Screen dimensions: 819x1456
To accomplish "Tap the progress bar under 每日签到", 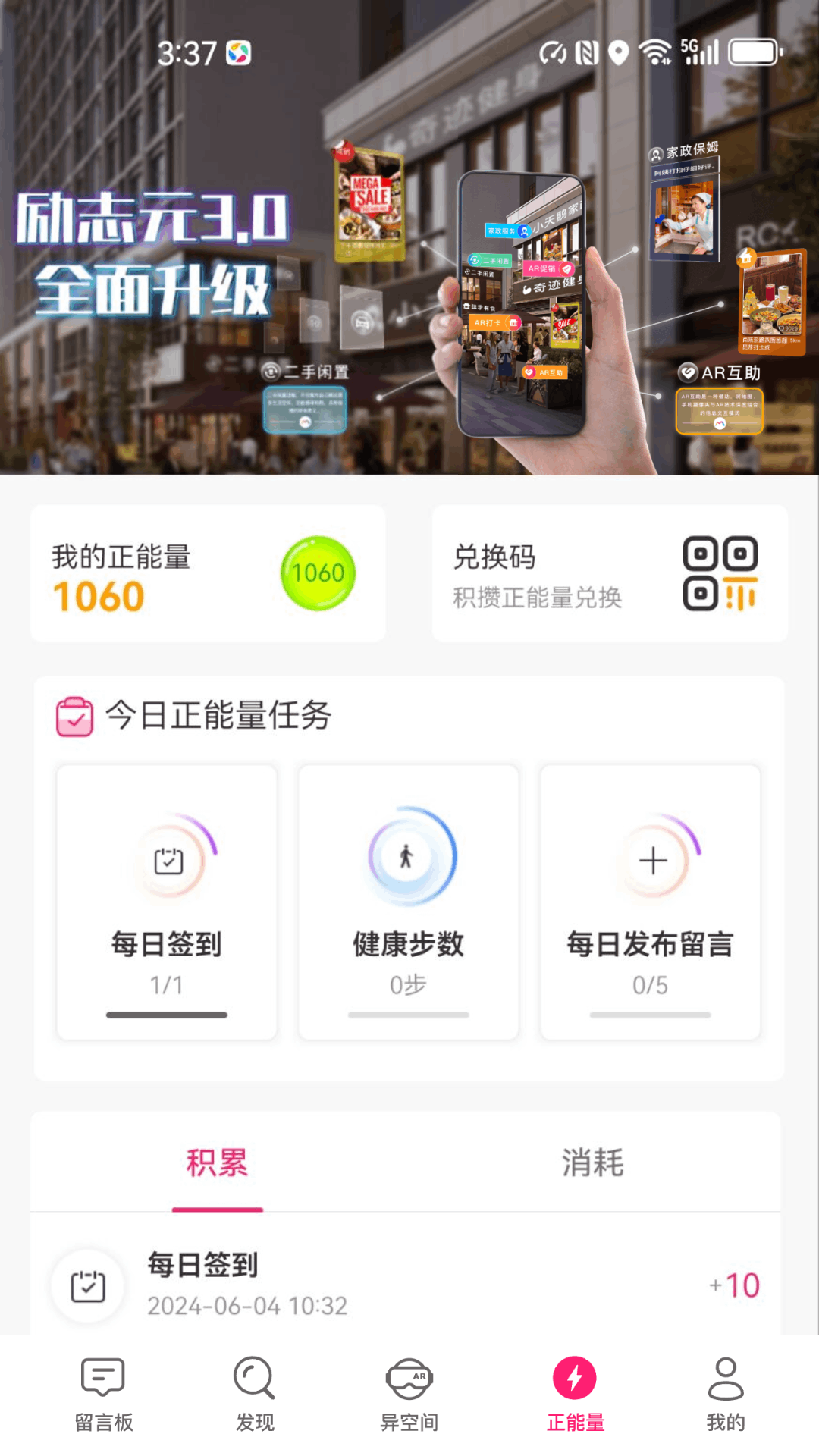I will tap(167, 1015).
